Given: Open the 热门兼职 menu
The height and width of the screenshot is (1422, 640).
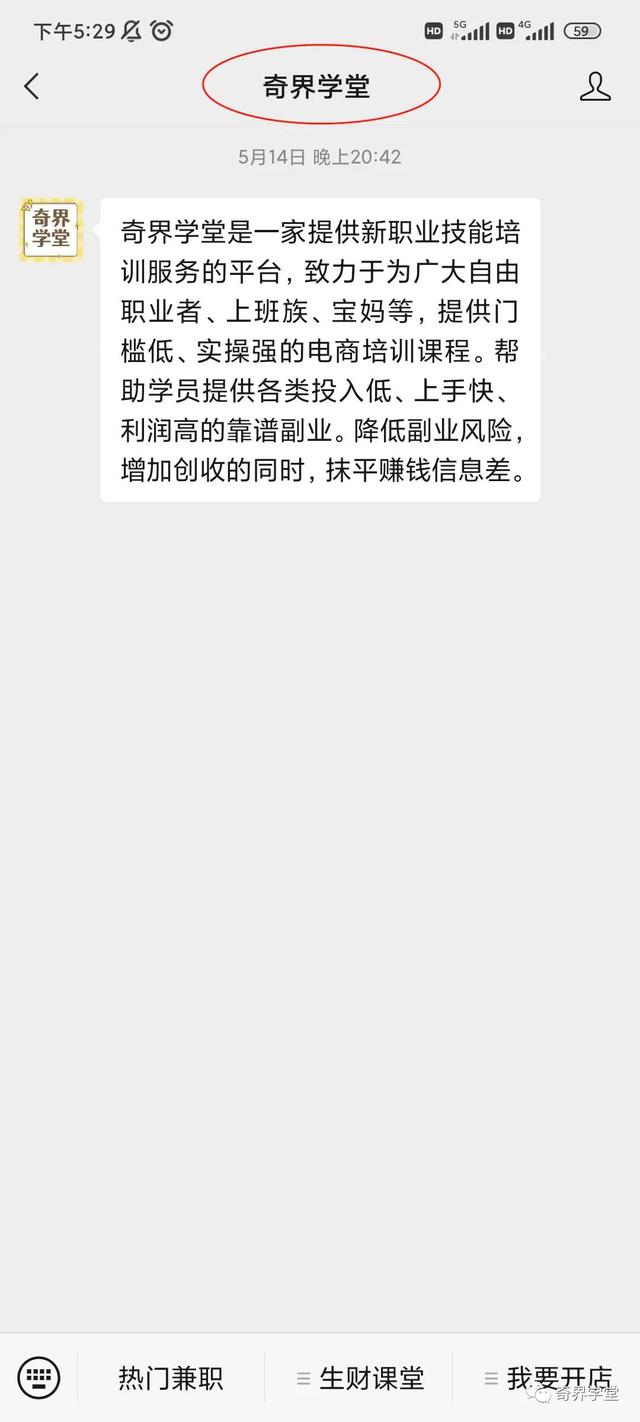Looking at the screenshot, I should click(170, 1378).
